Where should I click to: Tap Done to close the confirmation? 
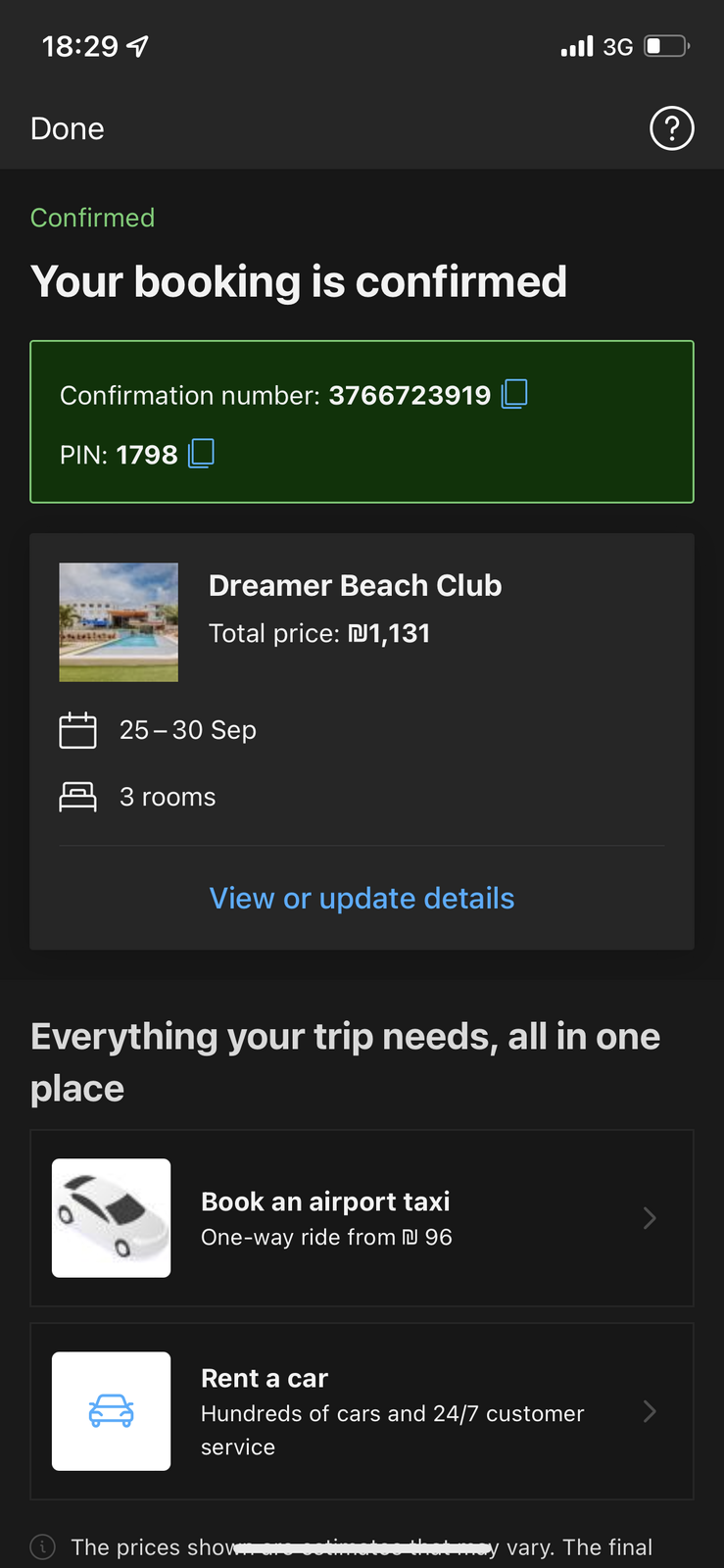click(x=67, y=128)
